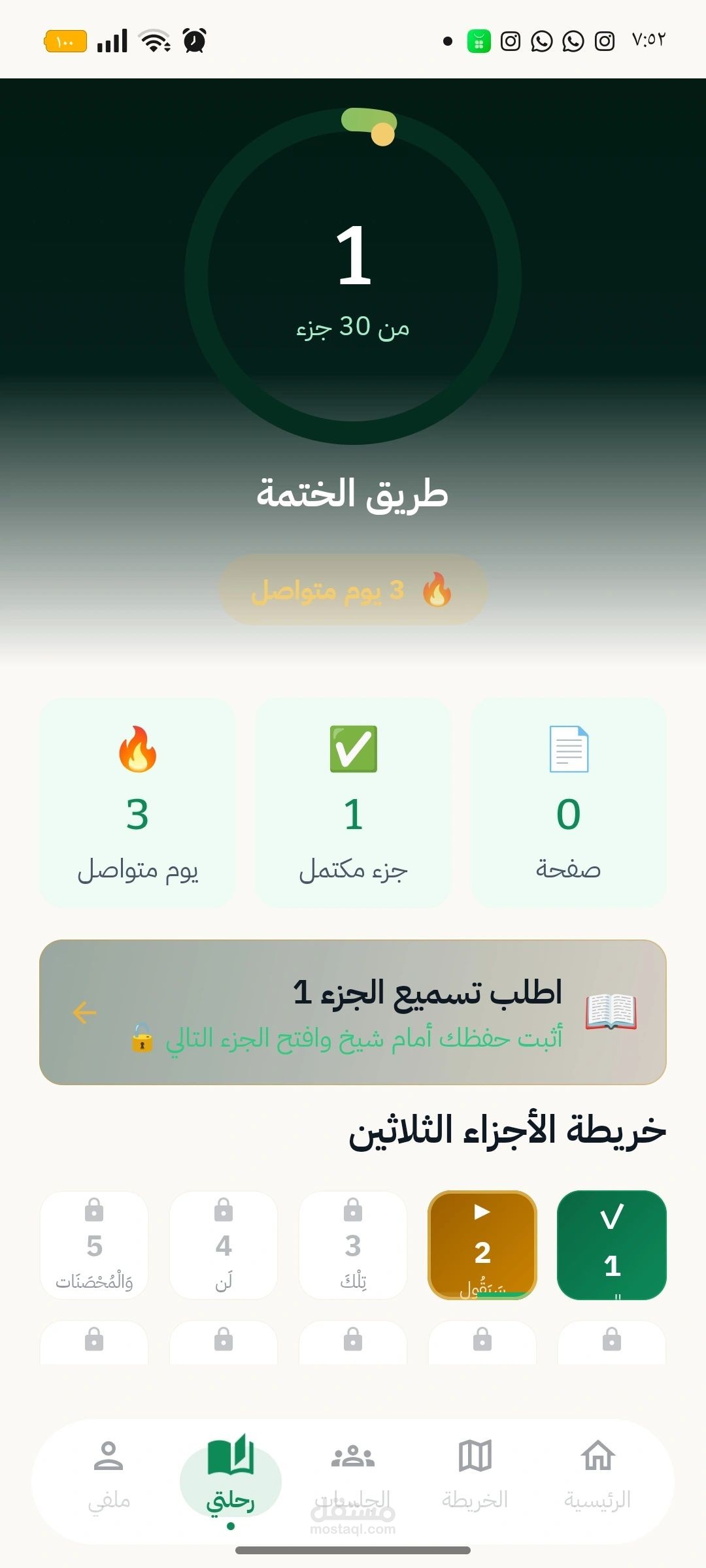Tap the locked Juz 3 tile

pyautogui.click(x=353, y=1245)
